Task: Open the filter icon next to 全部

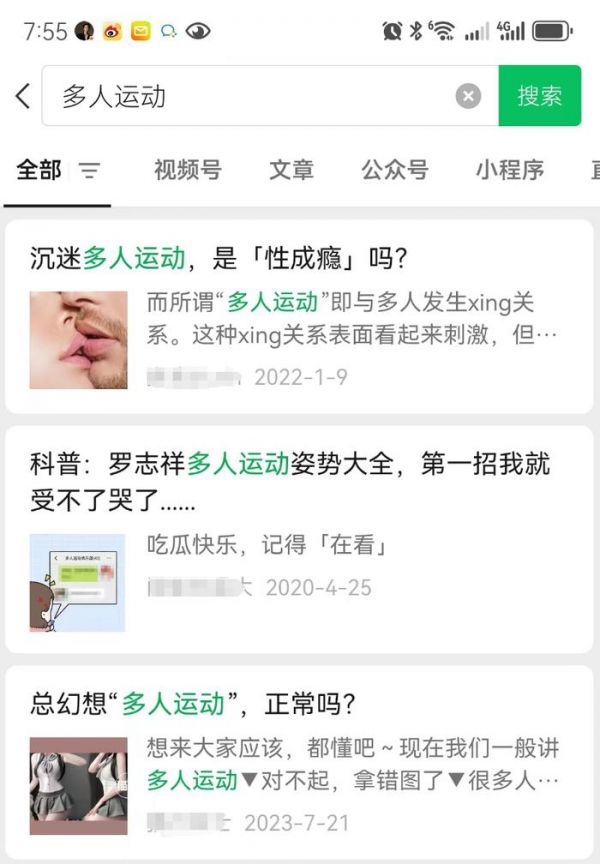Action: tap(90, 171)
